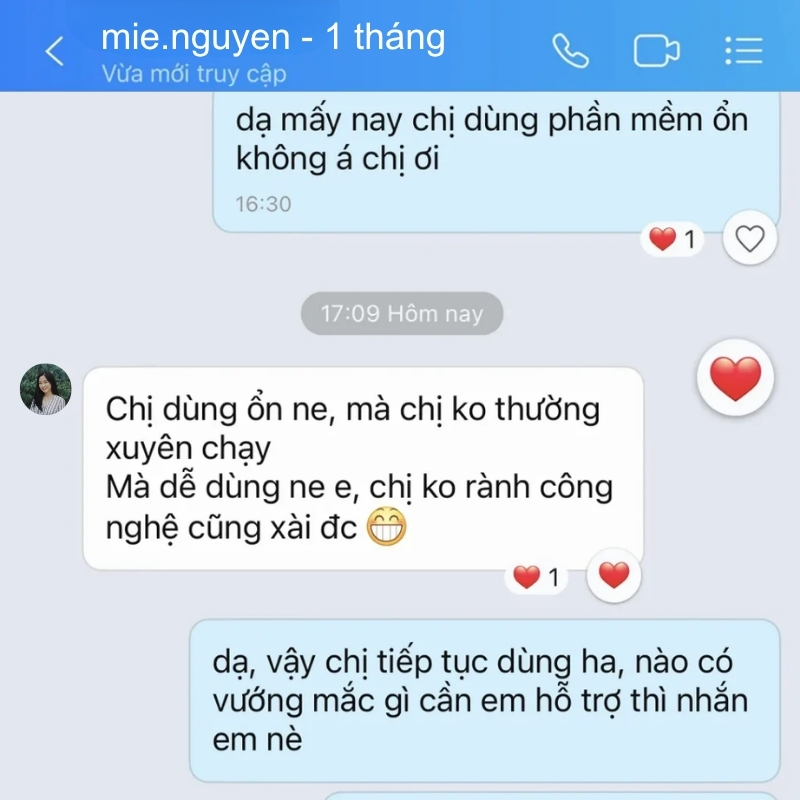Tap the sender's avatar beside "Chị dùng ổn ne"
The height and width of the screenshot is (800, 800).
coord(46,389)
